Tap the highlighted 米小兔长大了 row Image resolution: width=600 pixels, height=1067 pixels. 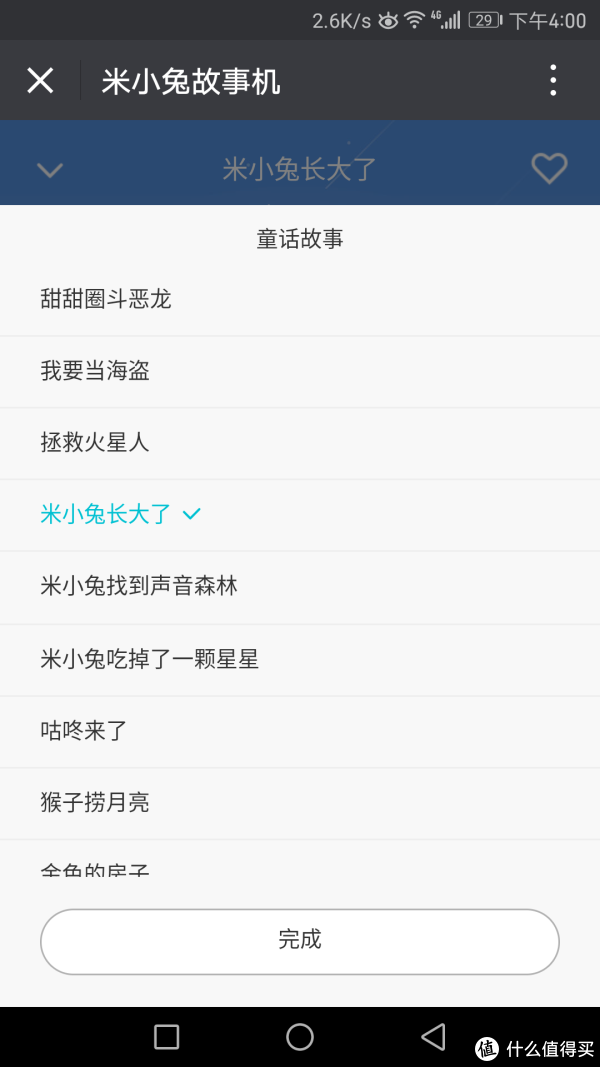300,515
